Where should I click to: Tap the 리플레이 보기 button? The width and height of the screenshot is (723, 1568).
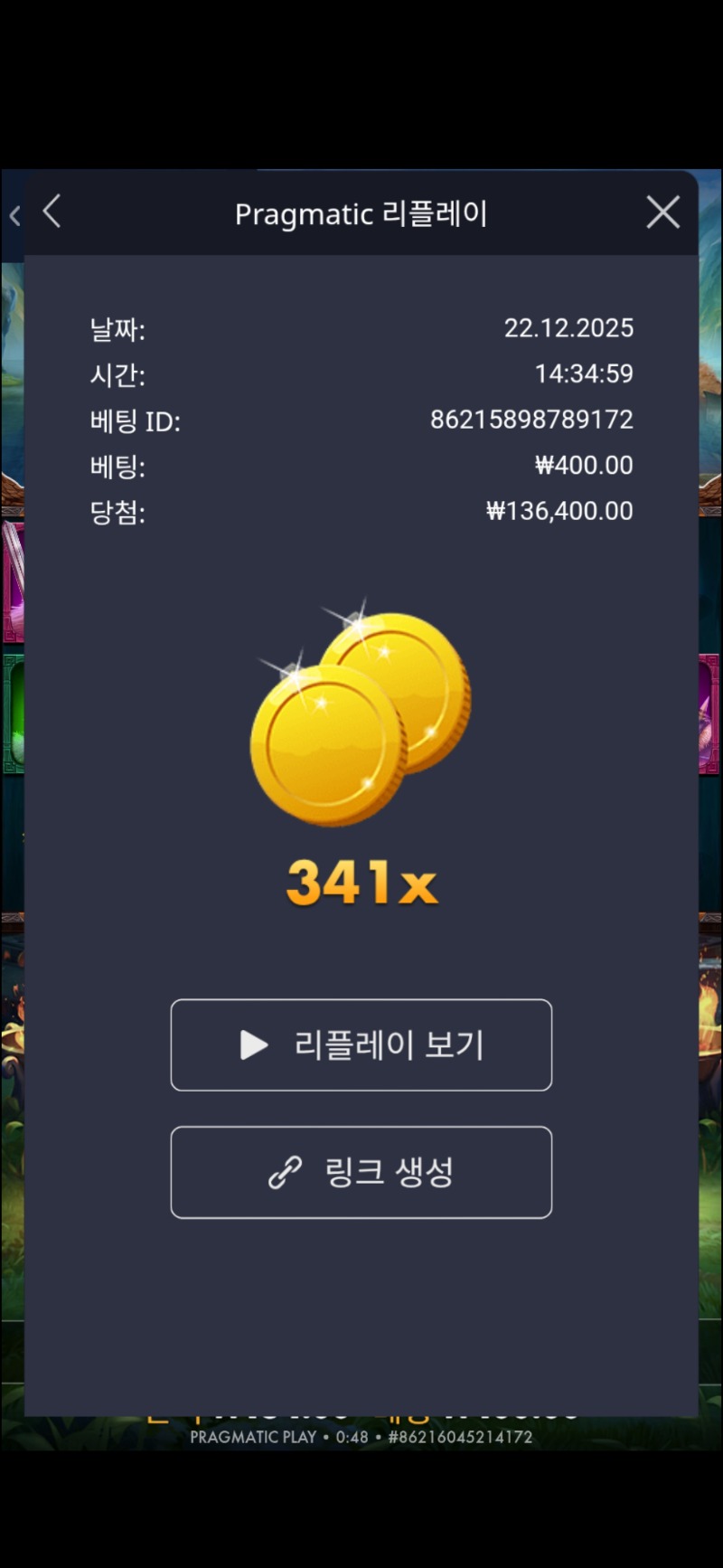pyautogui.click(x=361, y=1045)
